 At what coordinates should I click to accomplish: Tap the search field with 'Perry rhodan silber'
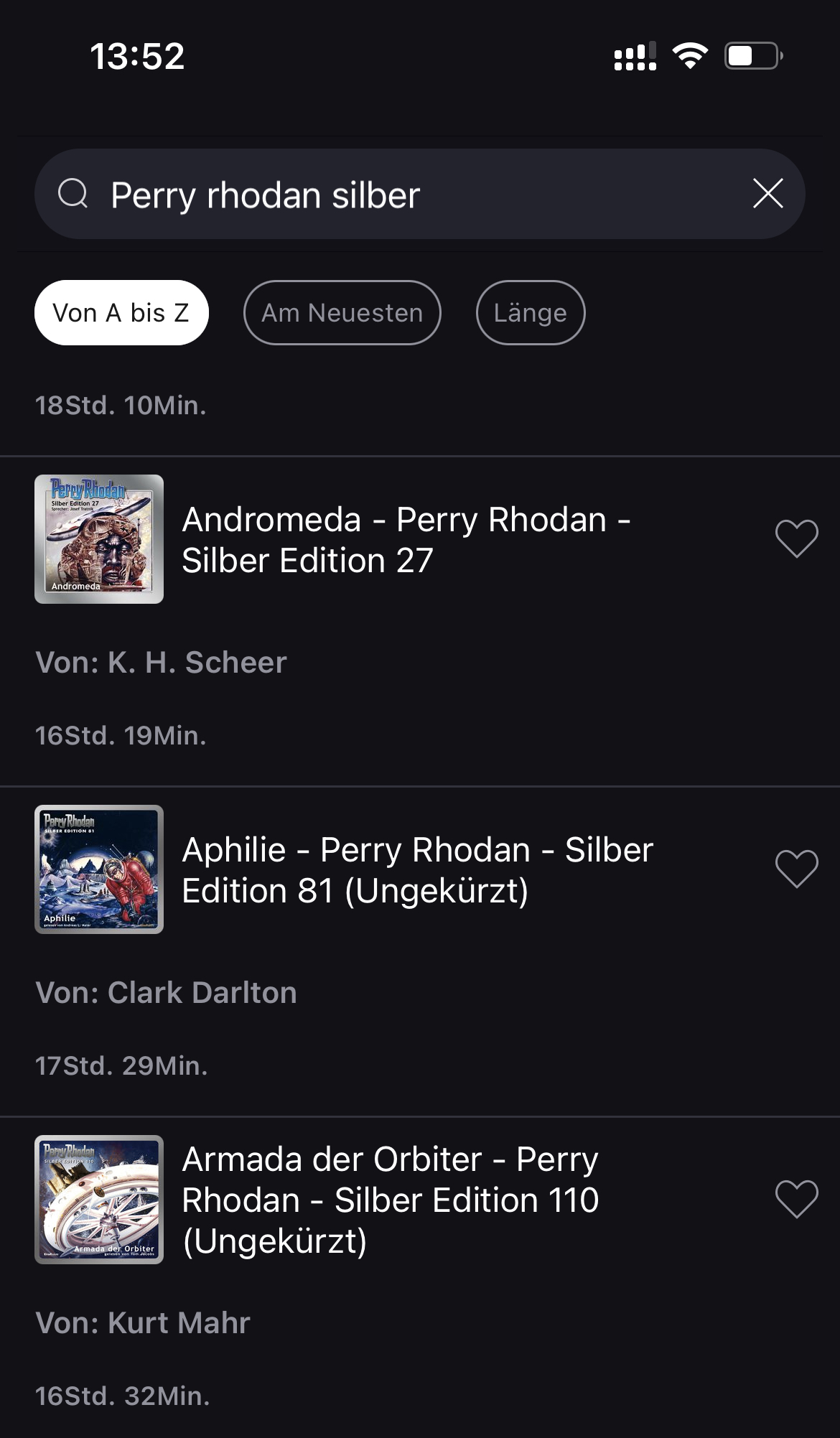tap(402, 195)
